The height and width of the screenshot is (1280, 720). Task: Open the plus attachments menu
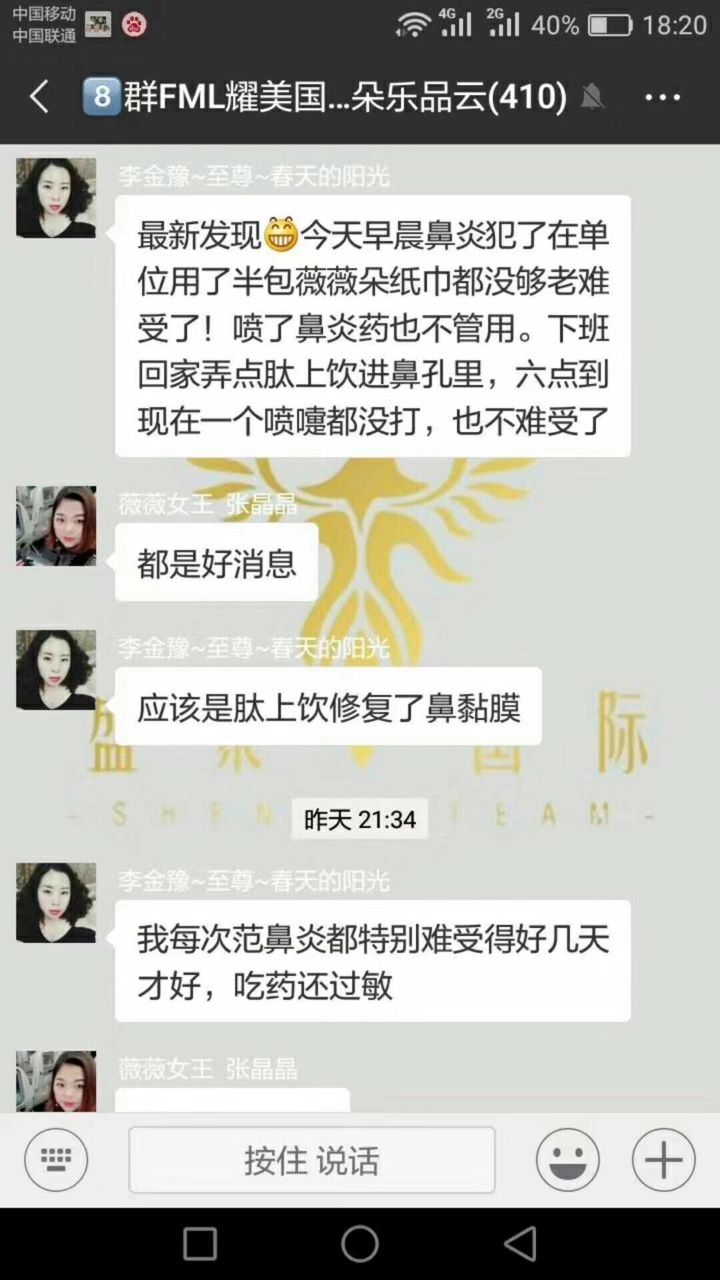click(x=663, y=1160)
